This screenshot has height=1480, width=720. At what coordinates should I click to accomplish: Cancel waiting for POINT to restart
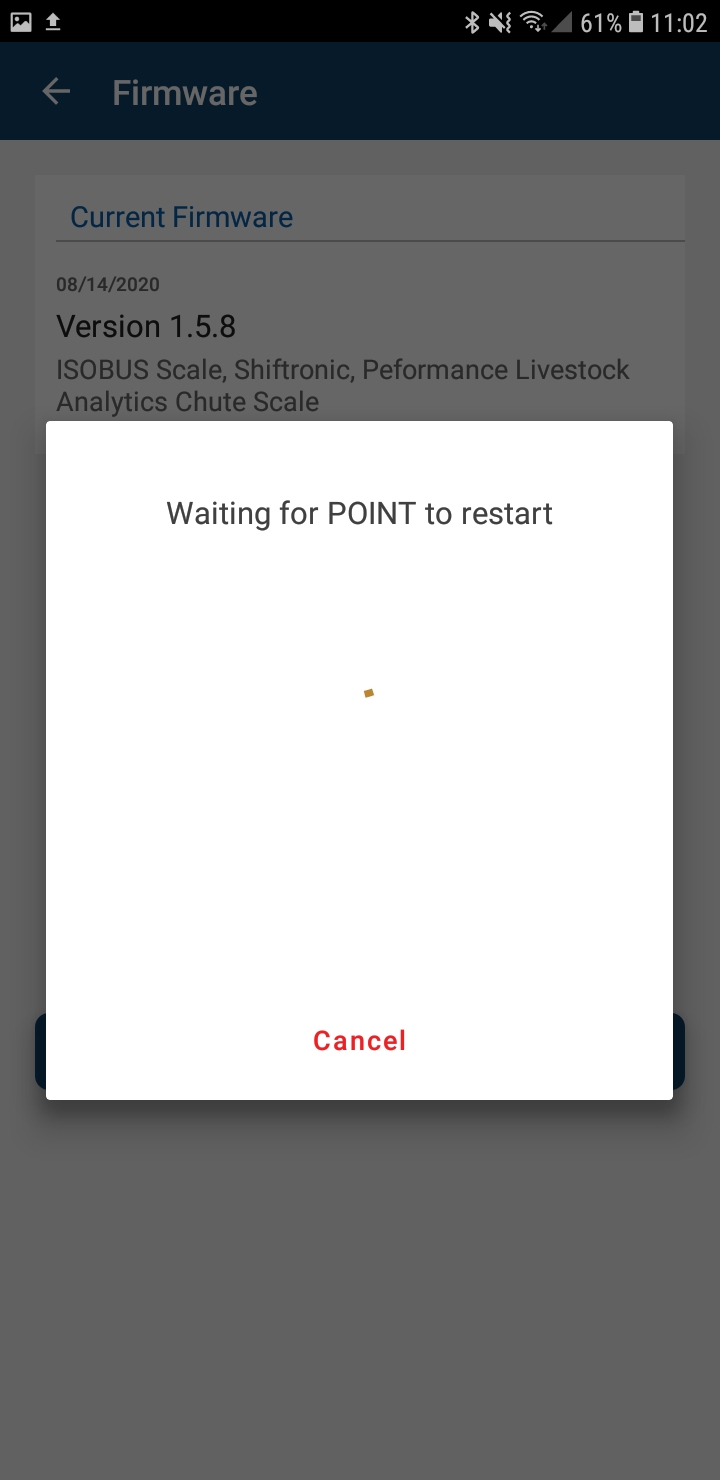tap(359, 1040)
